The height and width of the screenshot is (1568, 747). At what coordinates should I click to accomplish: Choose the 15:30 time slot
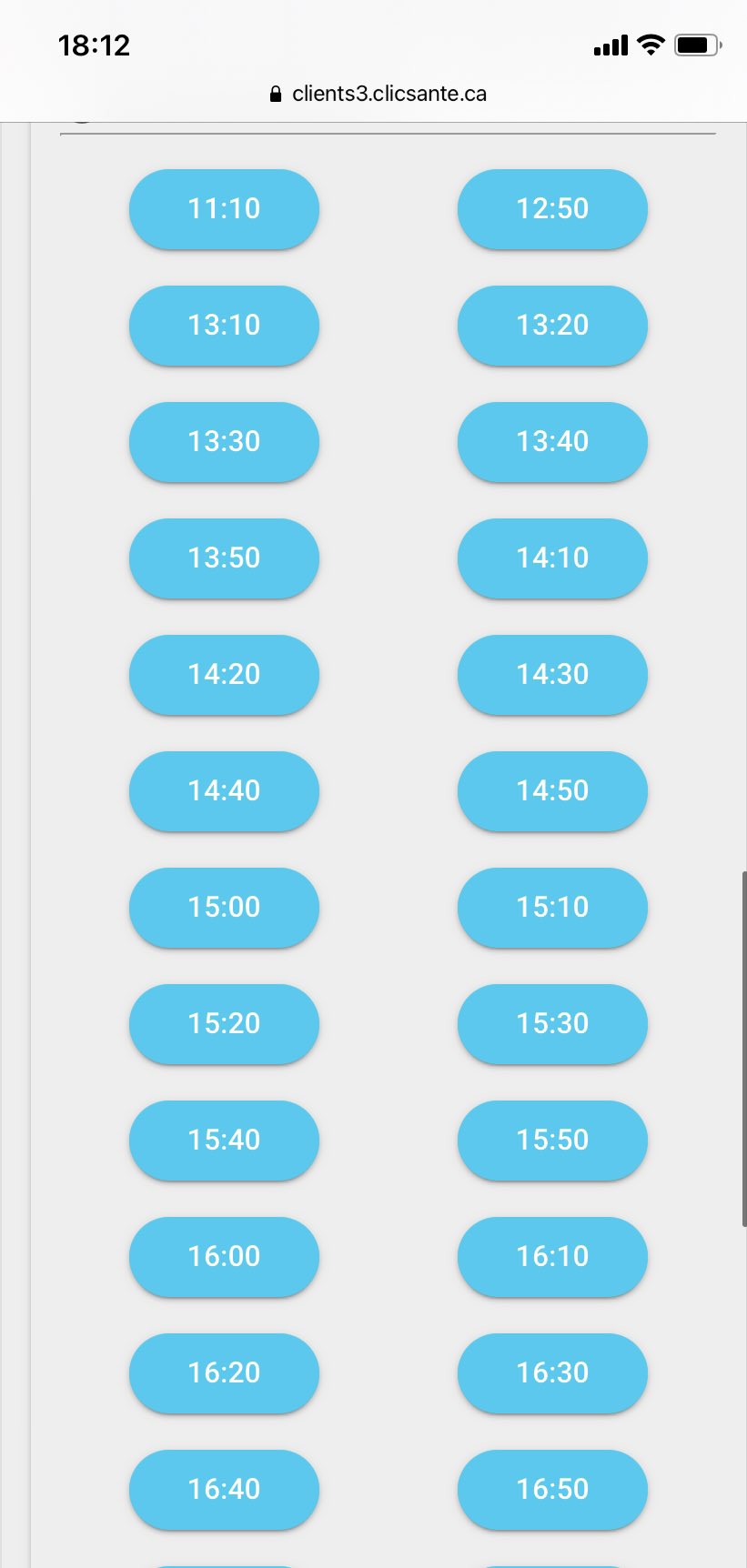pyautogui.click(x=552, y=1024)
